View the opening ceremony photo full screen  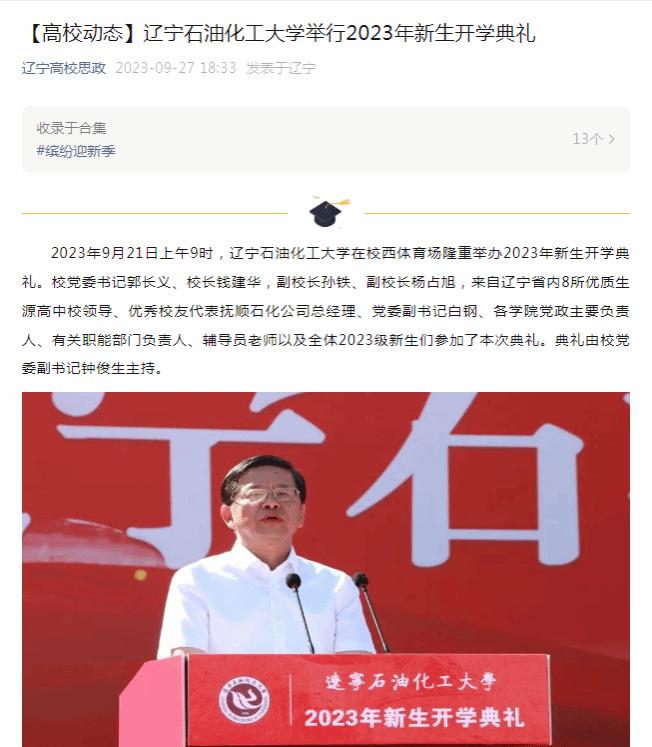[326, 568]
